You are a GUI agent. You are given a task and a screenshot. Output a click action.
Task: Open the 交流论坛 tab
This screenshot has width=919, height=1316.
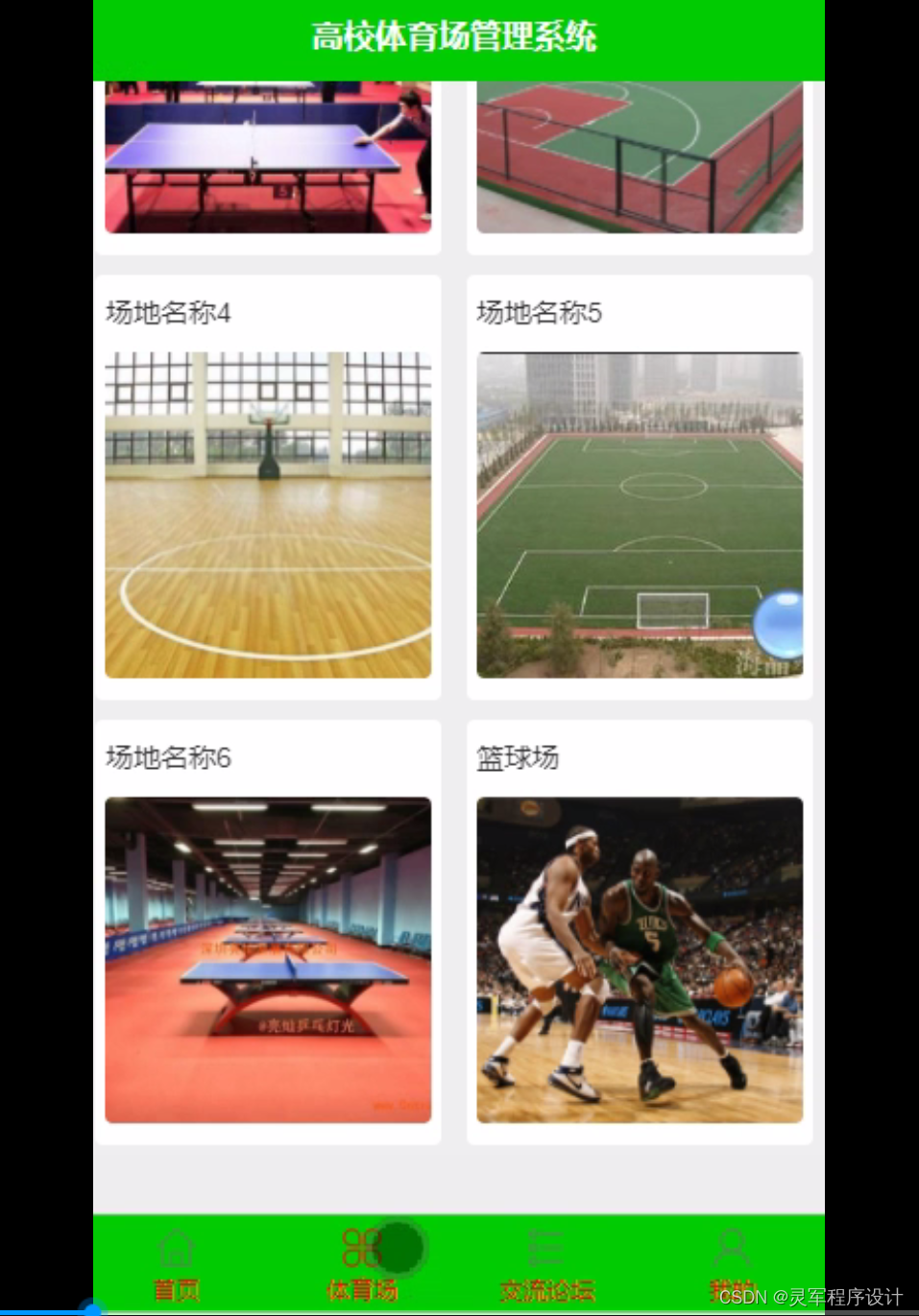[546, 1264]
